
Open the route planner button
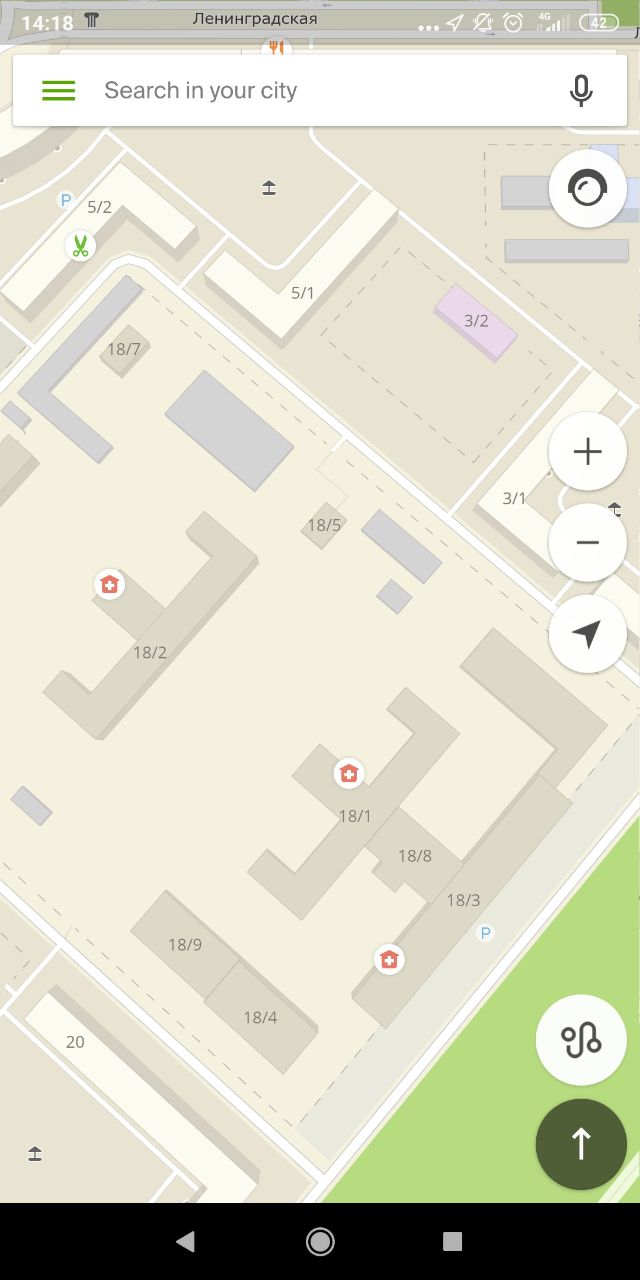pos(581,1040)
